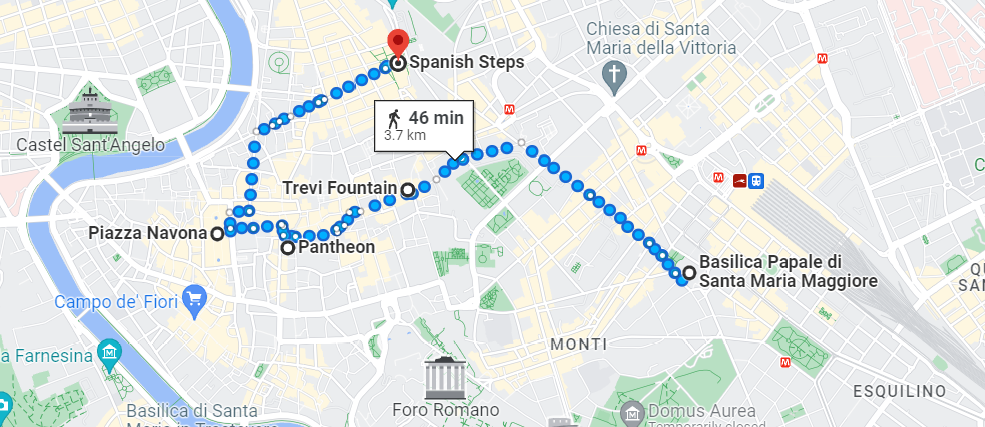Tap the Basilica di Santa Maria Maggiore waypoint
This screenshot has height=427, width=985.
click(688, 273)
